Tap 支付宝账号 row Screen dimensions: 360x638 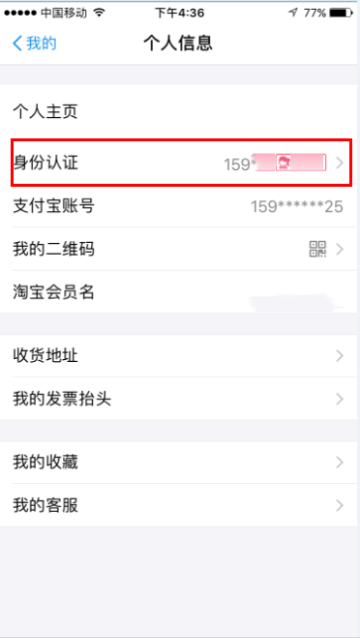coord(179,207)
